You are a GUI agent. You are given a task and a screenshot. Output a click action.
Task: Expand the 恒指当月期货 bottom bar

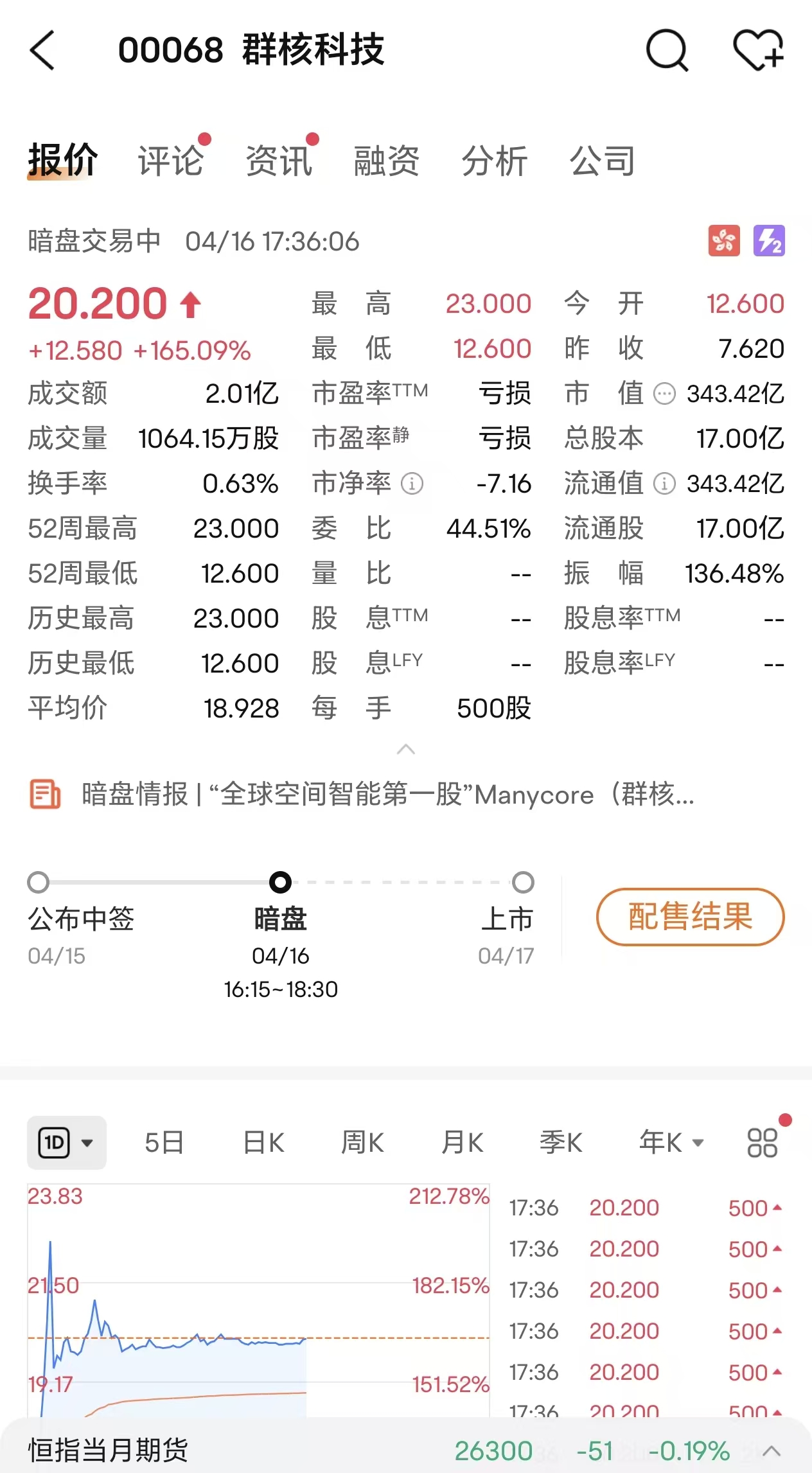click(x=772, y=1451)
